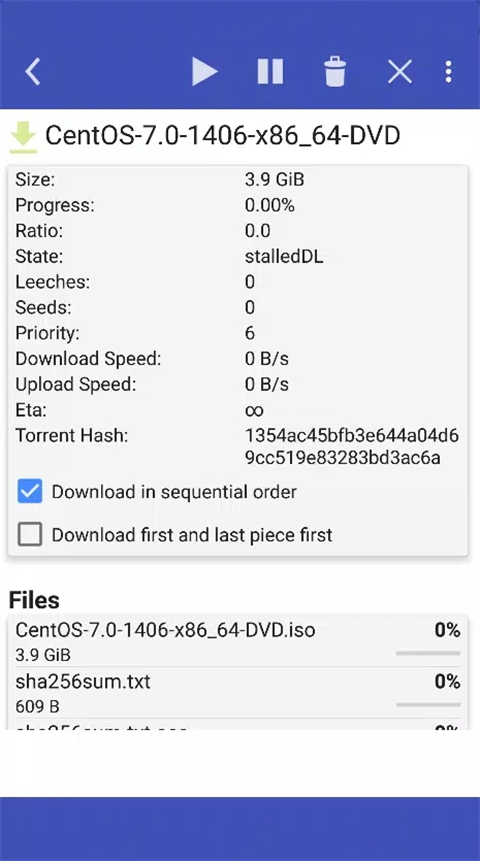Select the sha256sum.txt file row

coord(238,692)
